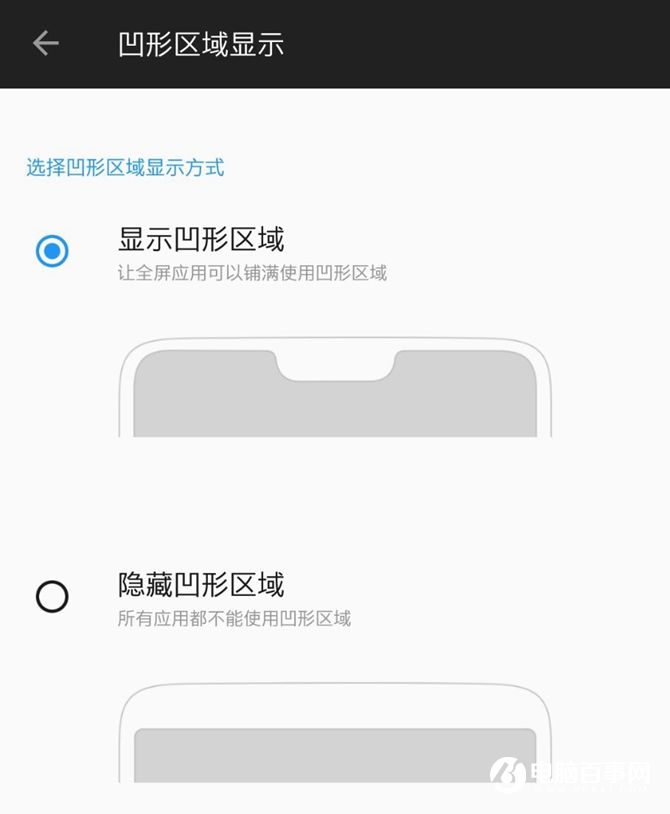Go back from 凹形区域显示 settings
Screen dimensions: 670x814
46,43
